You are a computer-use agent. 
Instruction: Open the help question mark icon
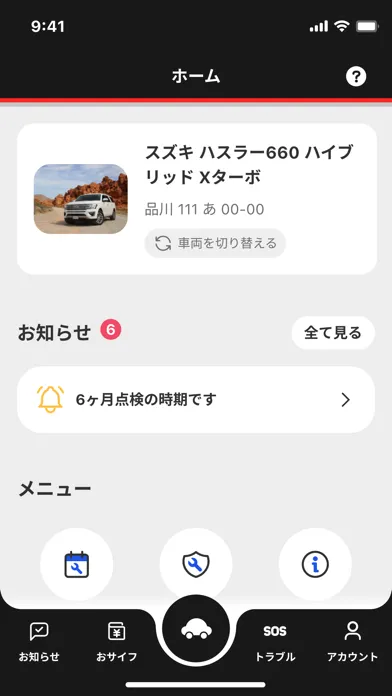(x=356, y=77)
